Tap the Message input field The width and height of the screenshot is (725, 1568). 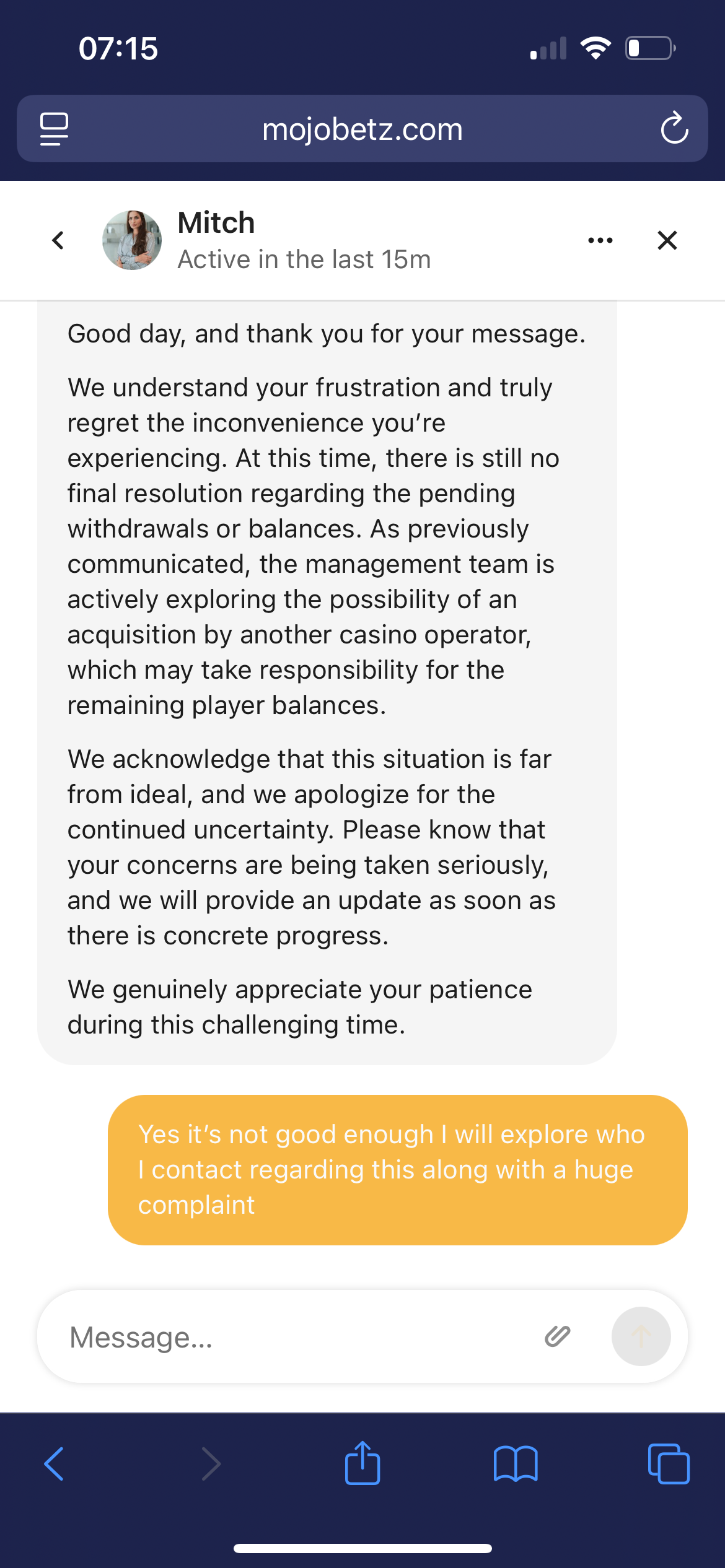pyautogui.click(x=297, y=1337)
